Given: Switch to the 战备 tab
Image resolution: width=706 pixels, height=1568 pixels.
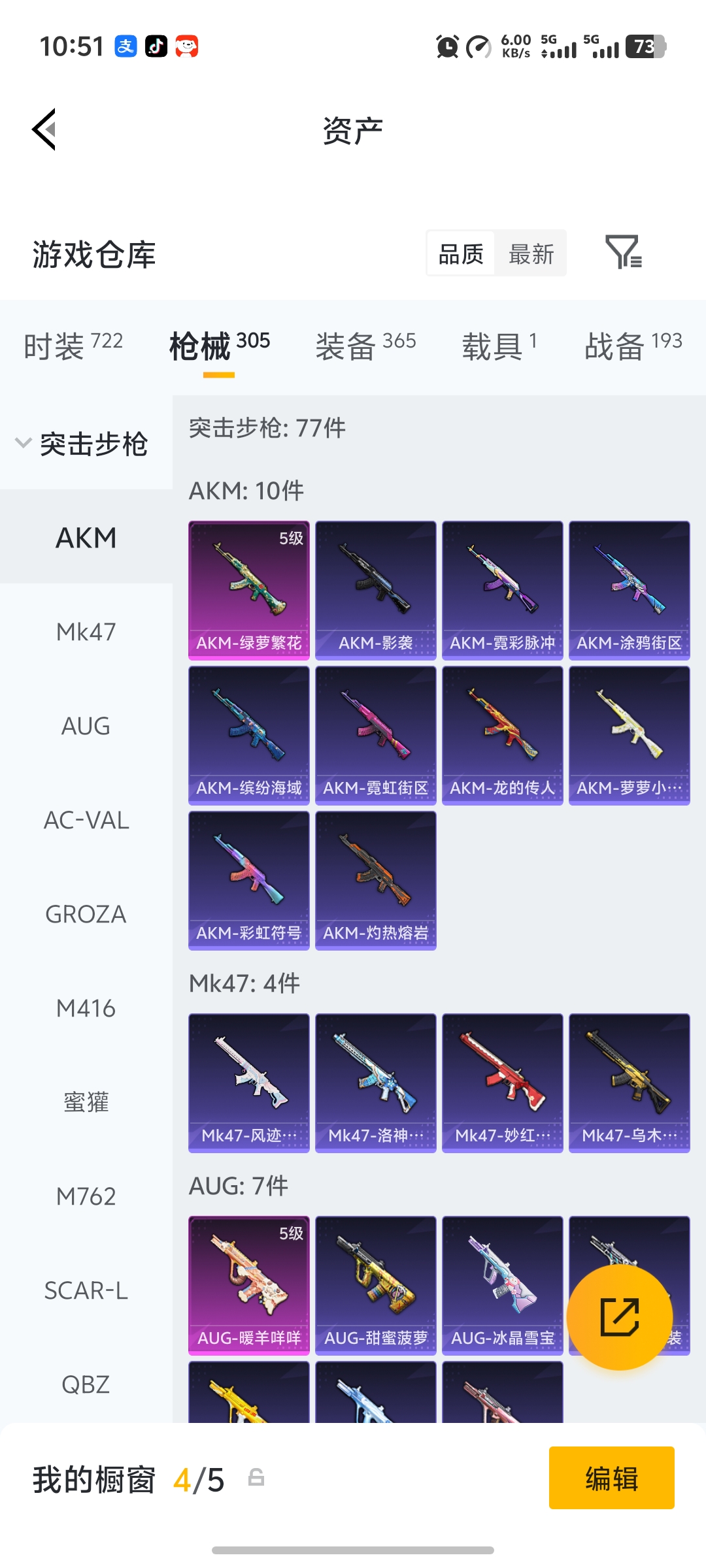Looking at the screenshot, I should pos(633,345).
